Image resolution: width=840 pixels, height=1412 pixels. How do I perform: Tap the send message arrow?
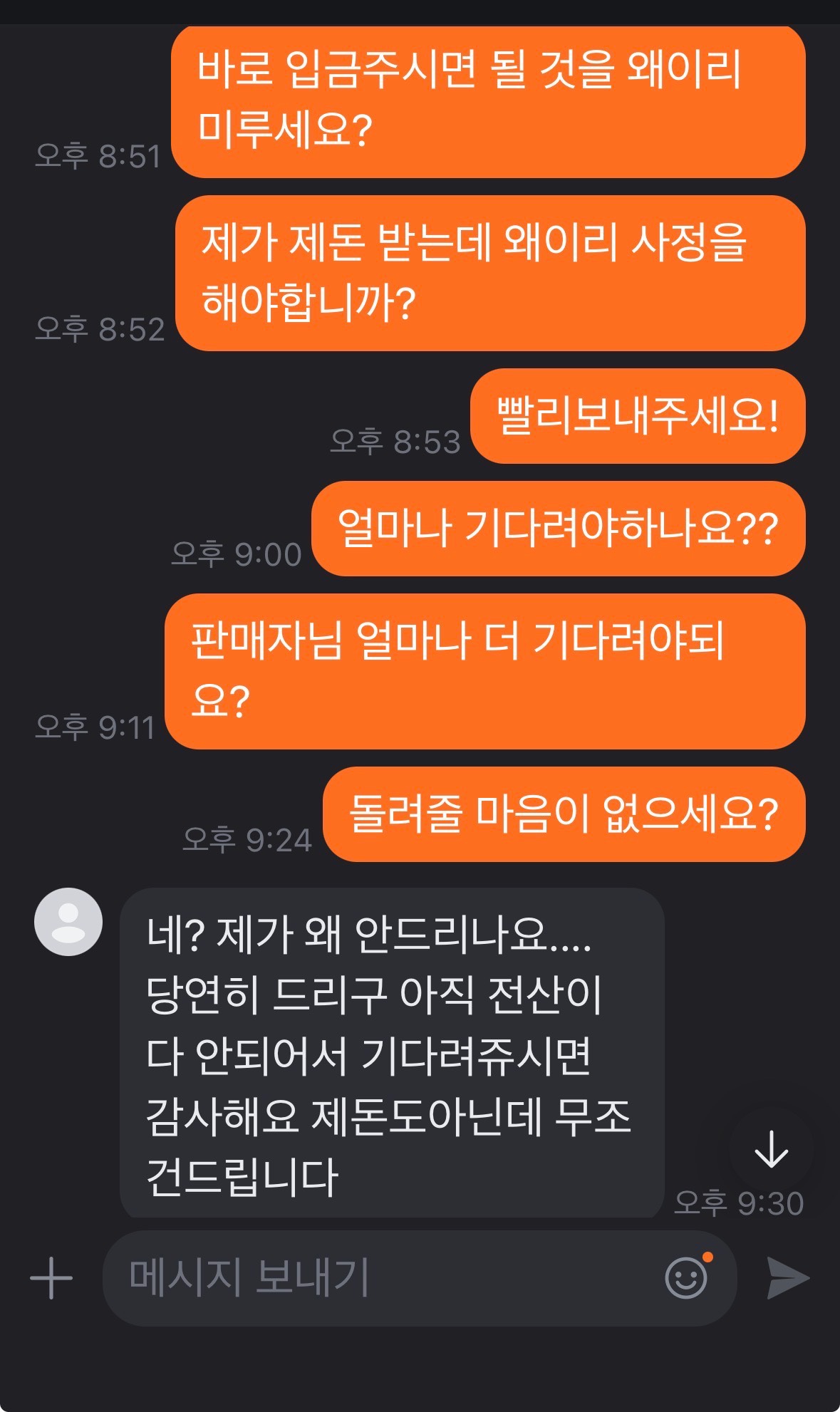pyautogui.click(x=787, y=1277)
